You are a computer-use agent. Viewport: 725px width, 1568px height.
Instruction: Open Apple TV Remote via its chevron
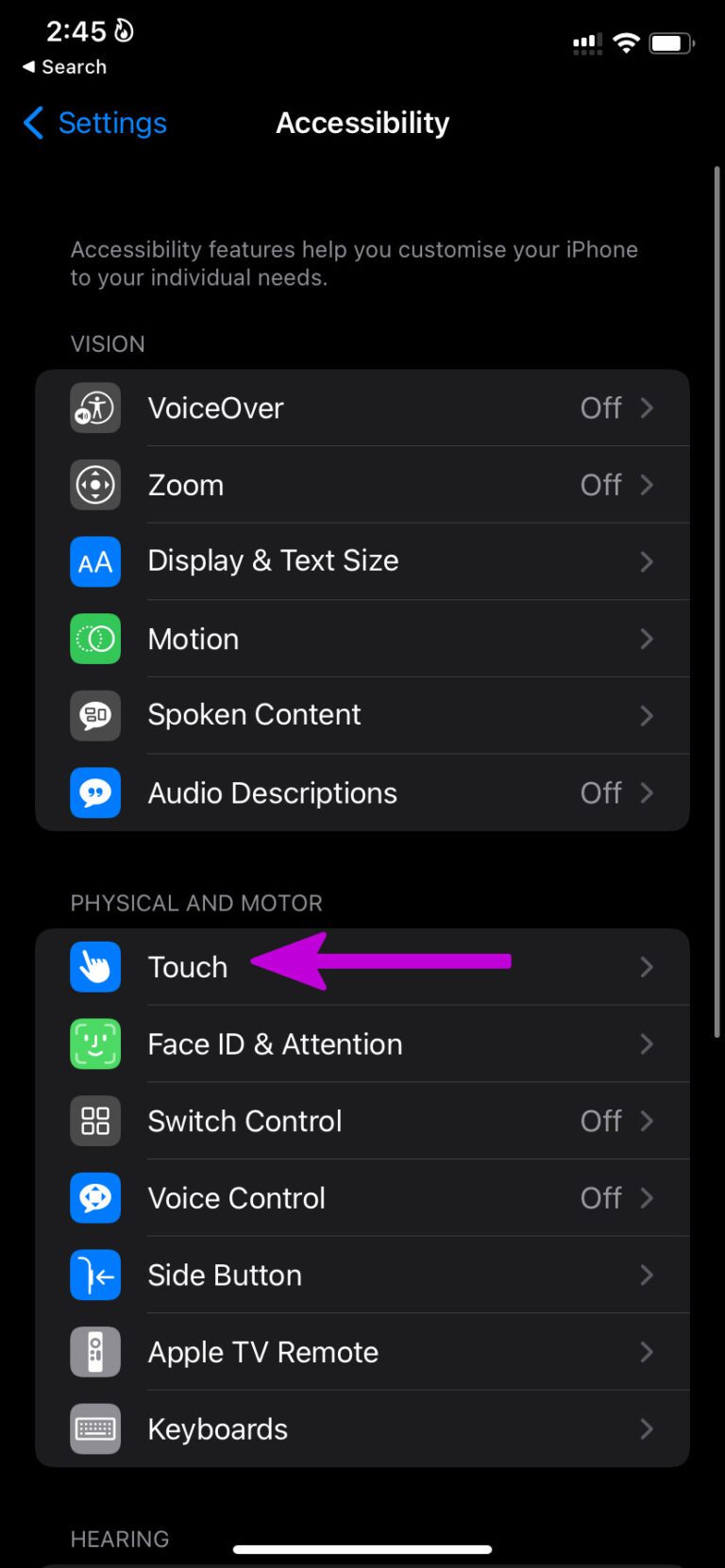coord(648,1352)
